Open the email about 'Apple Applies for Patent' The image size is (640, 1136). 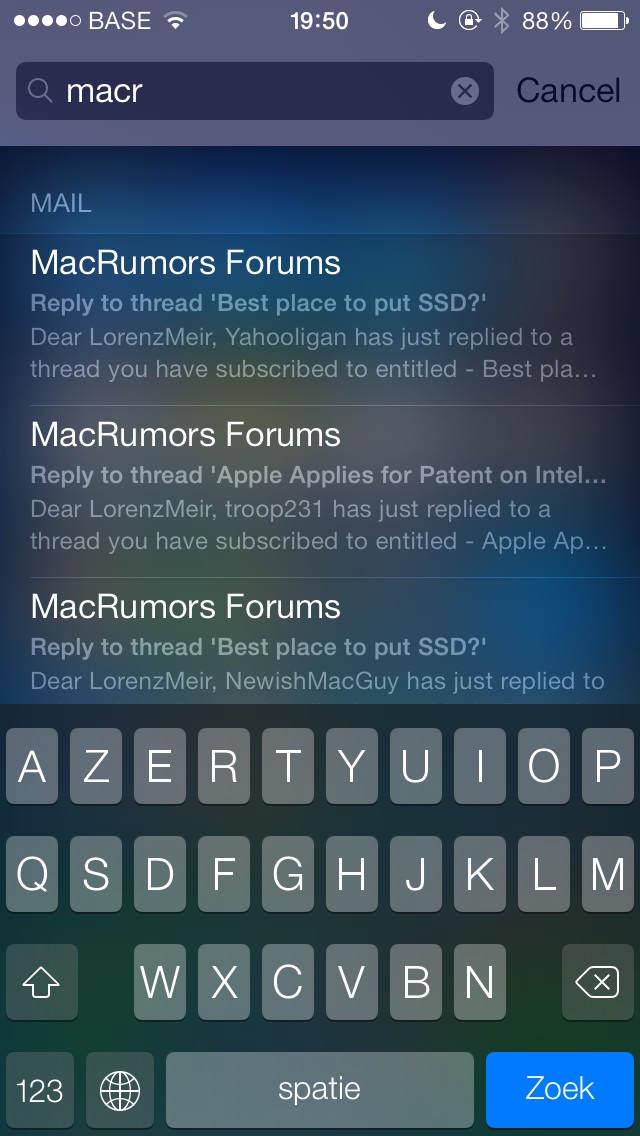tap(320, 491)
